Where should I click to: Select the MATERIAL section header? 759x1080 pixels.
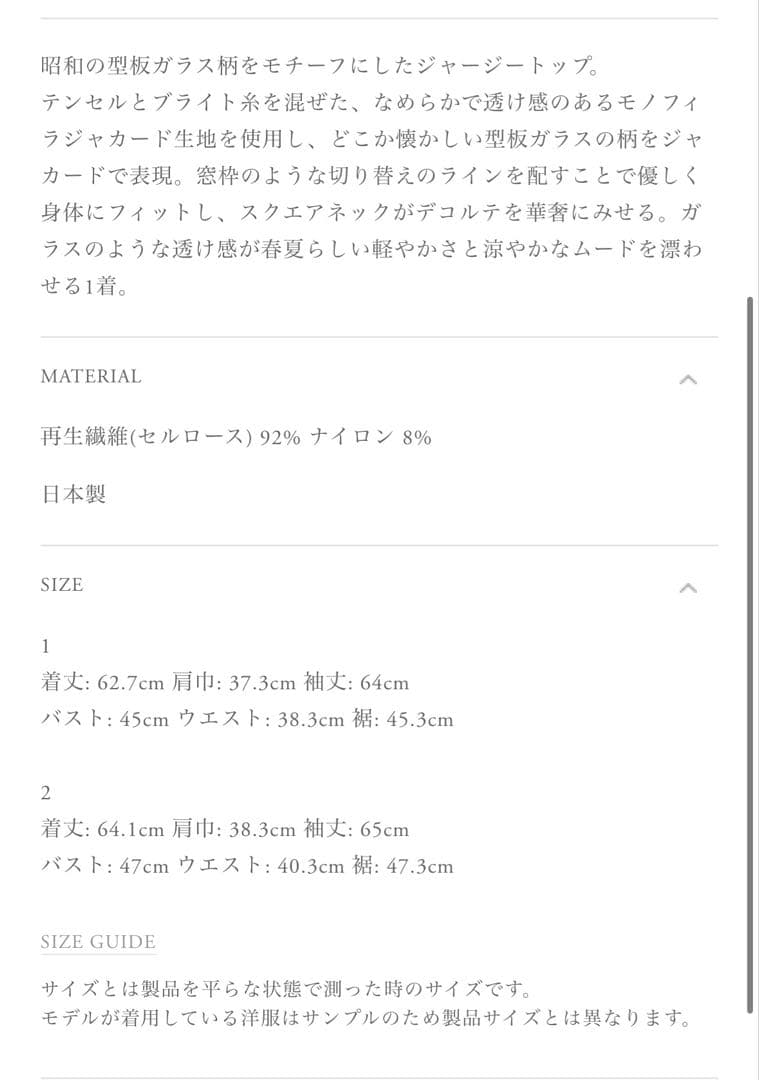[x=90, y=376]
